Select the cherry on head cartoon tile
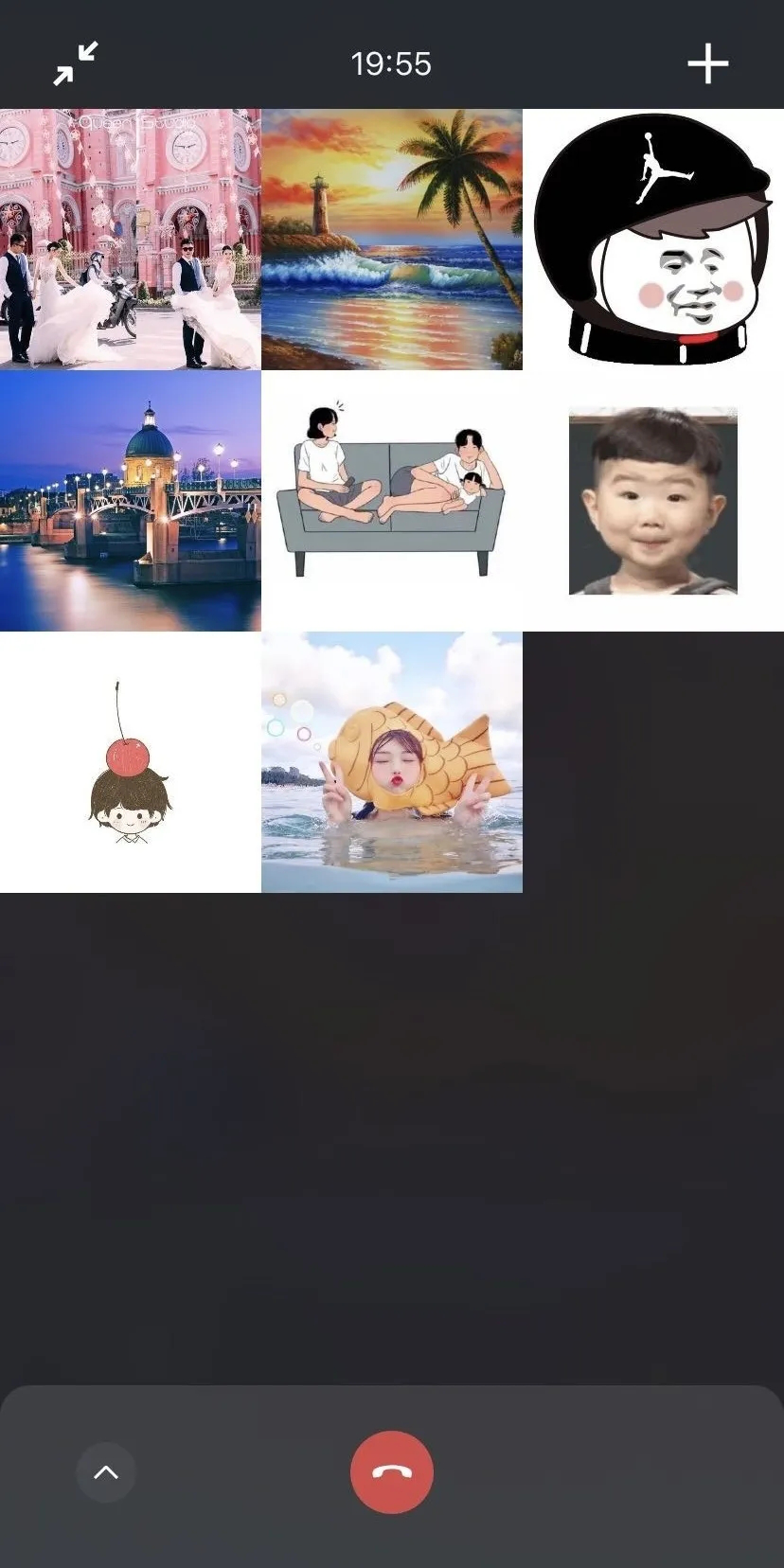This screenshot has width=784, height=1568. pos(130,762)
